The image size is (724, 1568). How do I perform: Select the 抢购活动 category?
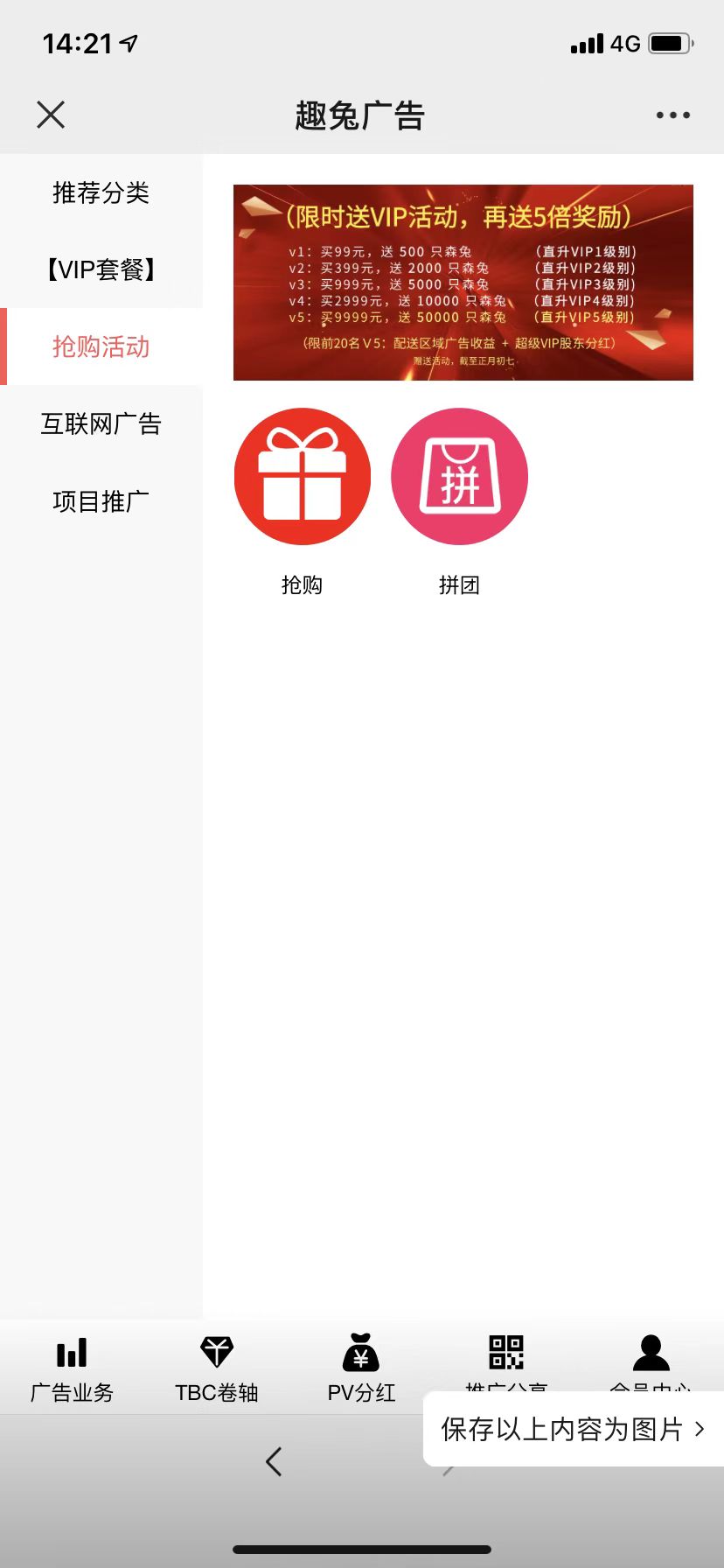[101, 346]
